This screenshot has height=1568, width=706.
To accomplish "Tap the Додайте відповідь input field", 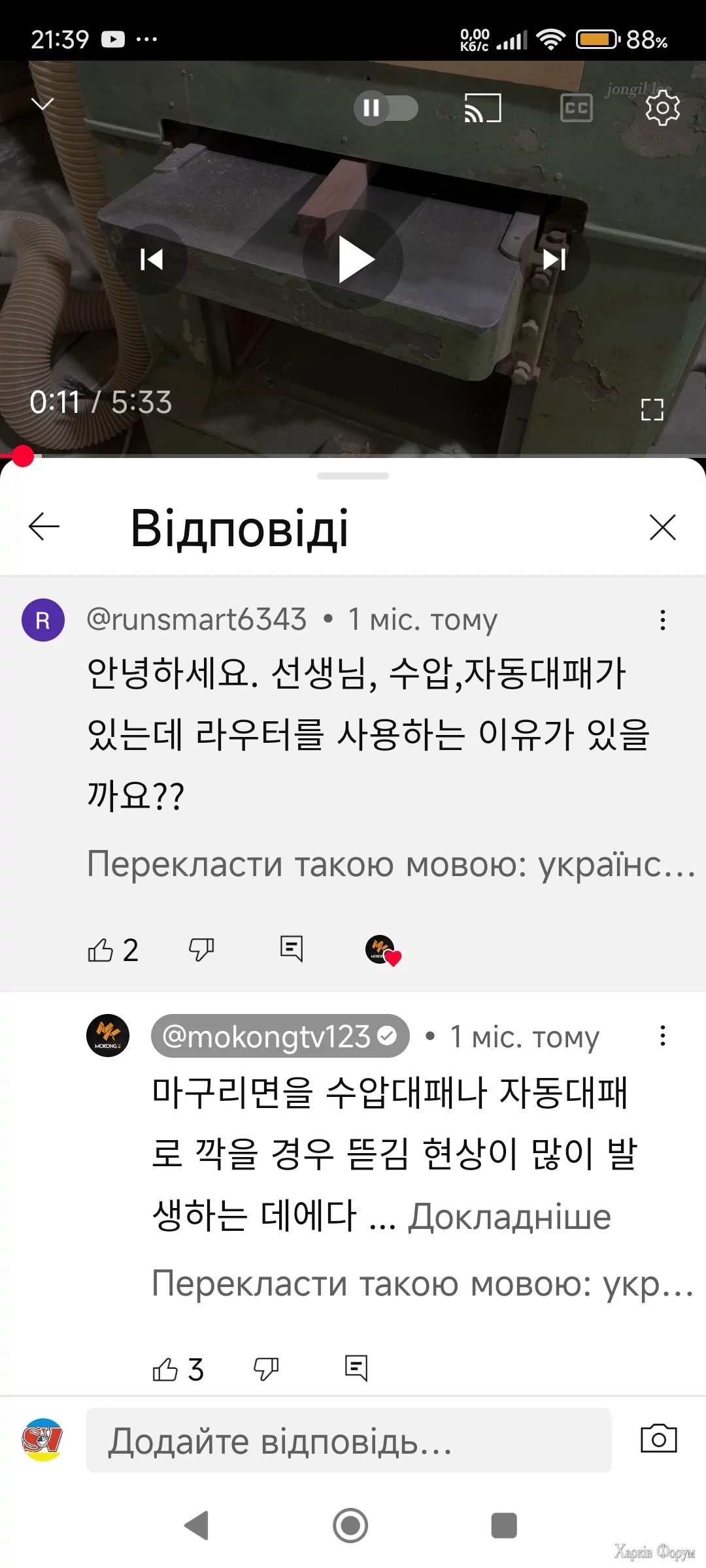I will tap(349, 1440).
